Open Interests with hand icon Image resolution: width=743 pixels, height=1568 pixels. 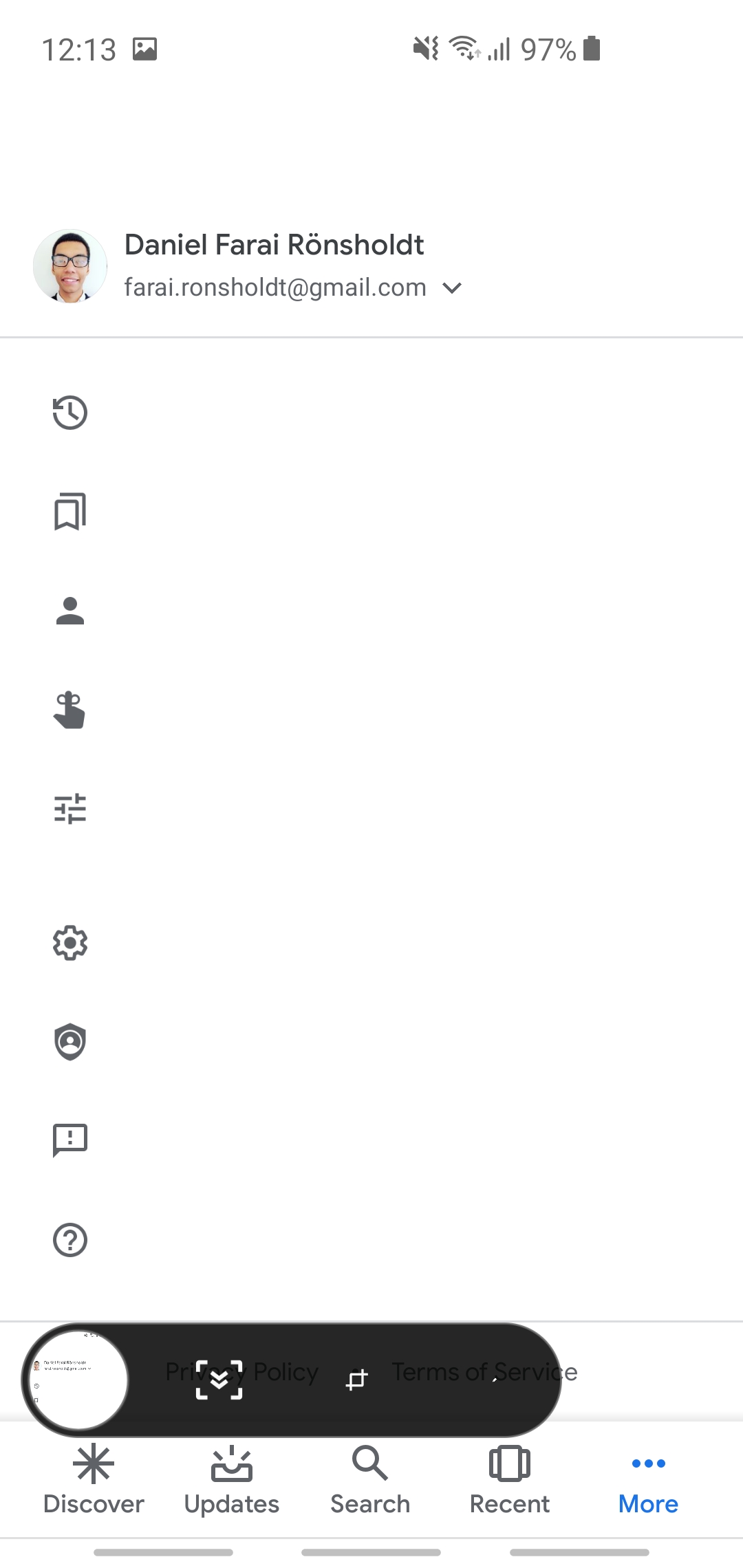(x=69, y=710)
